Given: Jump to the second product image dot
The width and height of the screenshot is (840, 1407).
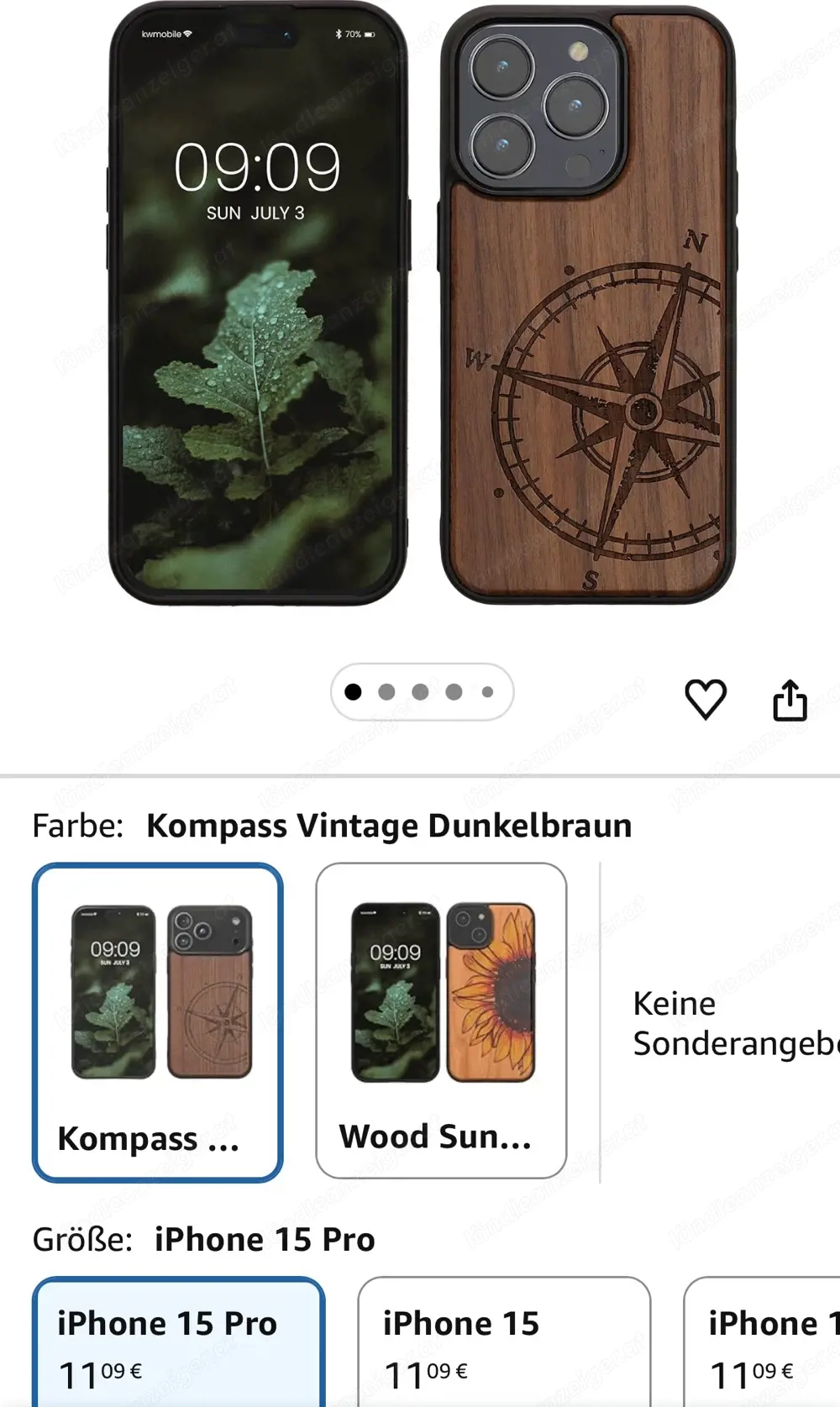Looking at the screenshot, I should pyautogui.click(x=386, y=690).
